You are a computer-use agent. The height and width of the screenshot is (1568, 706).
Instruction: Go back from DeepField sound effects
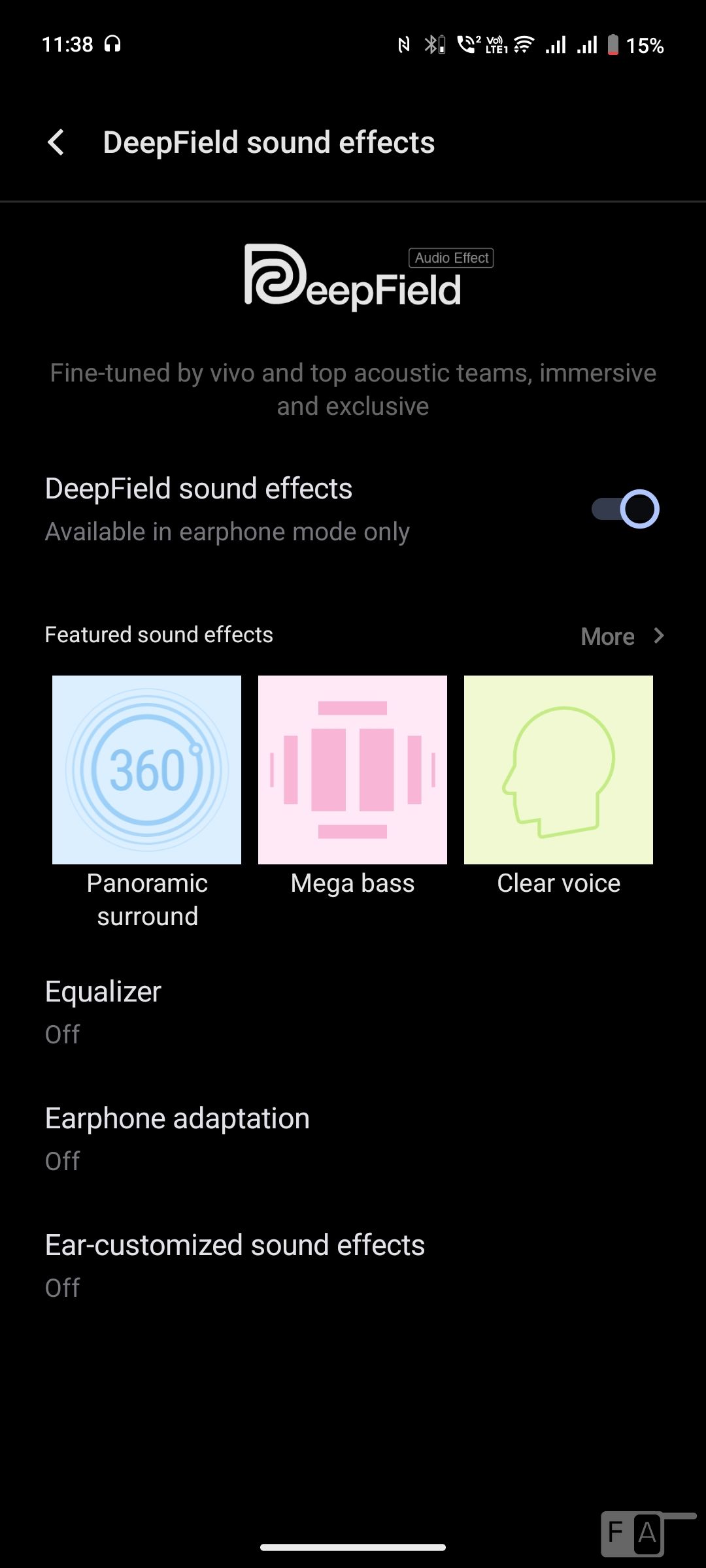[x=56, y=142]
